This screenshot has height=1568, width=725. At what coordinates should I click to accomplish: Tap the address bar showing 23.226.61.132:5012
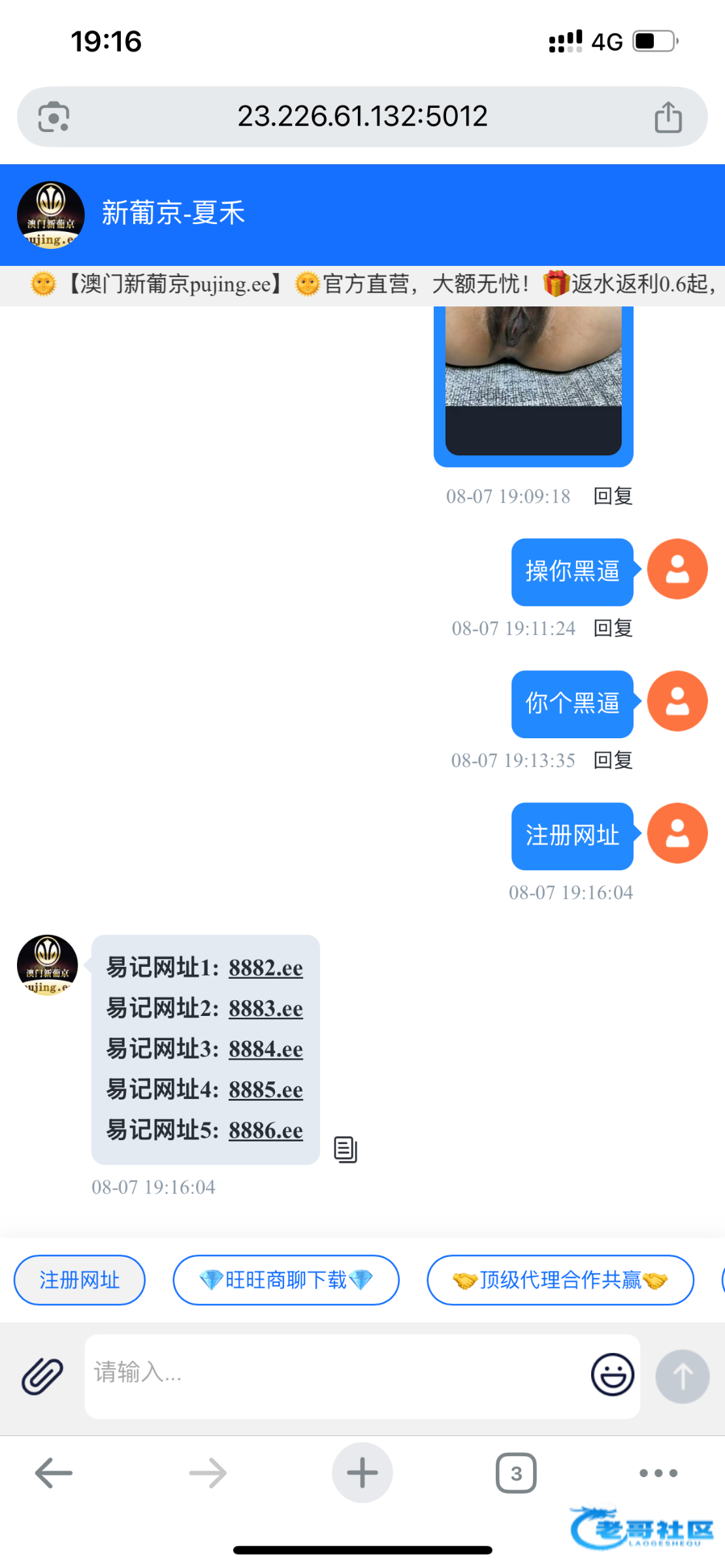(x=362, y=117)
